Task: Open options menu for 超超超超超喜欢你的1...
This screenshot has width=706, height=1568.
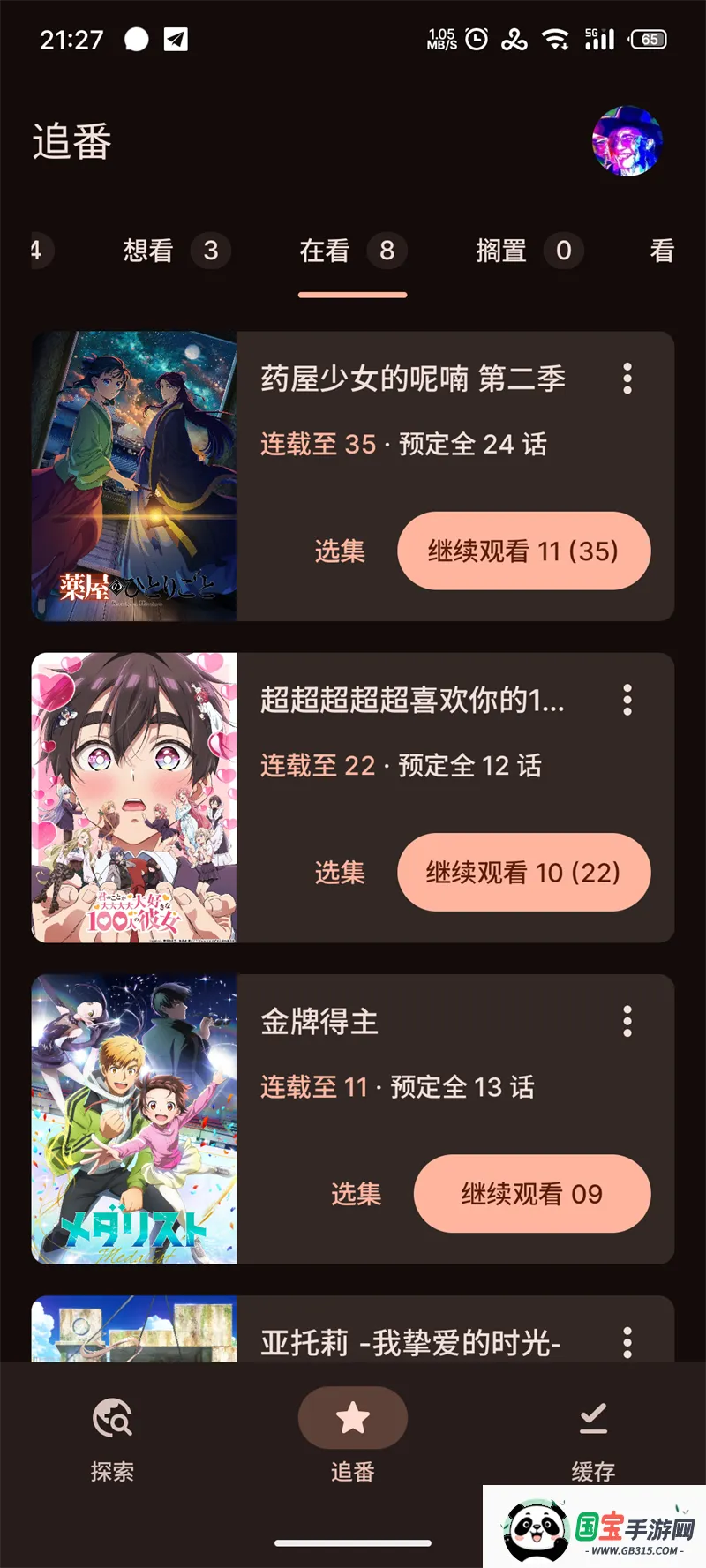Action: pyautogui.click(x=627, y=701)
